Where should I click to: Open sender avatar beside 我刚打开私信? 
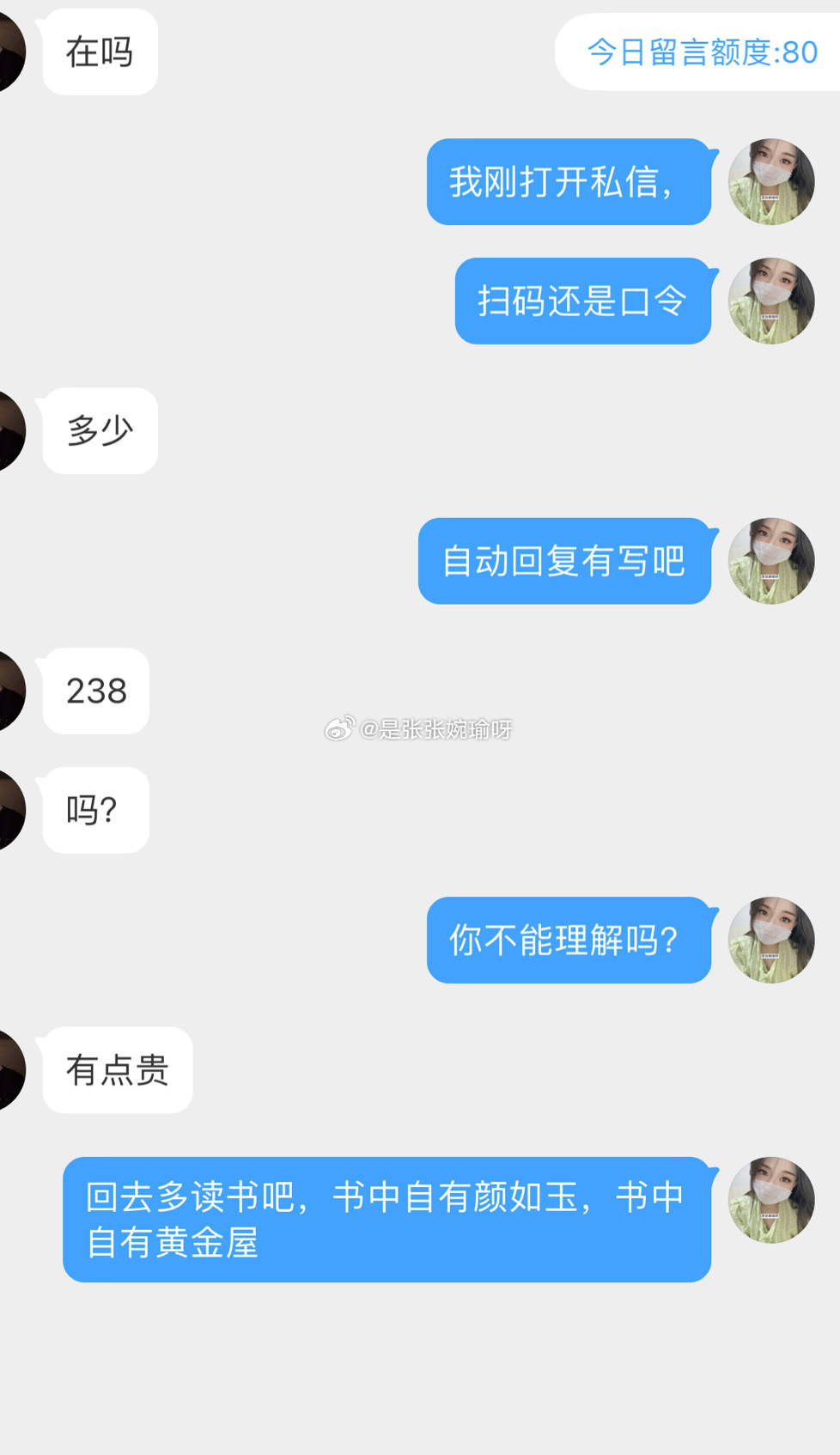(x=770, y=181)
